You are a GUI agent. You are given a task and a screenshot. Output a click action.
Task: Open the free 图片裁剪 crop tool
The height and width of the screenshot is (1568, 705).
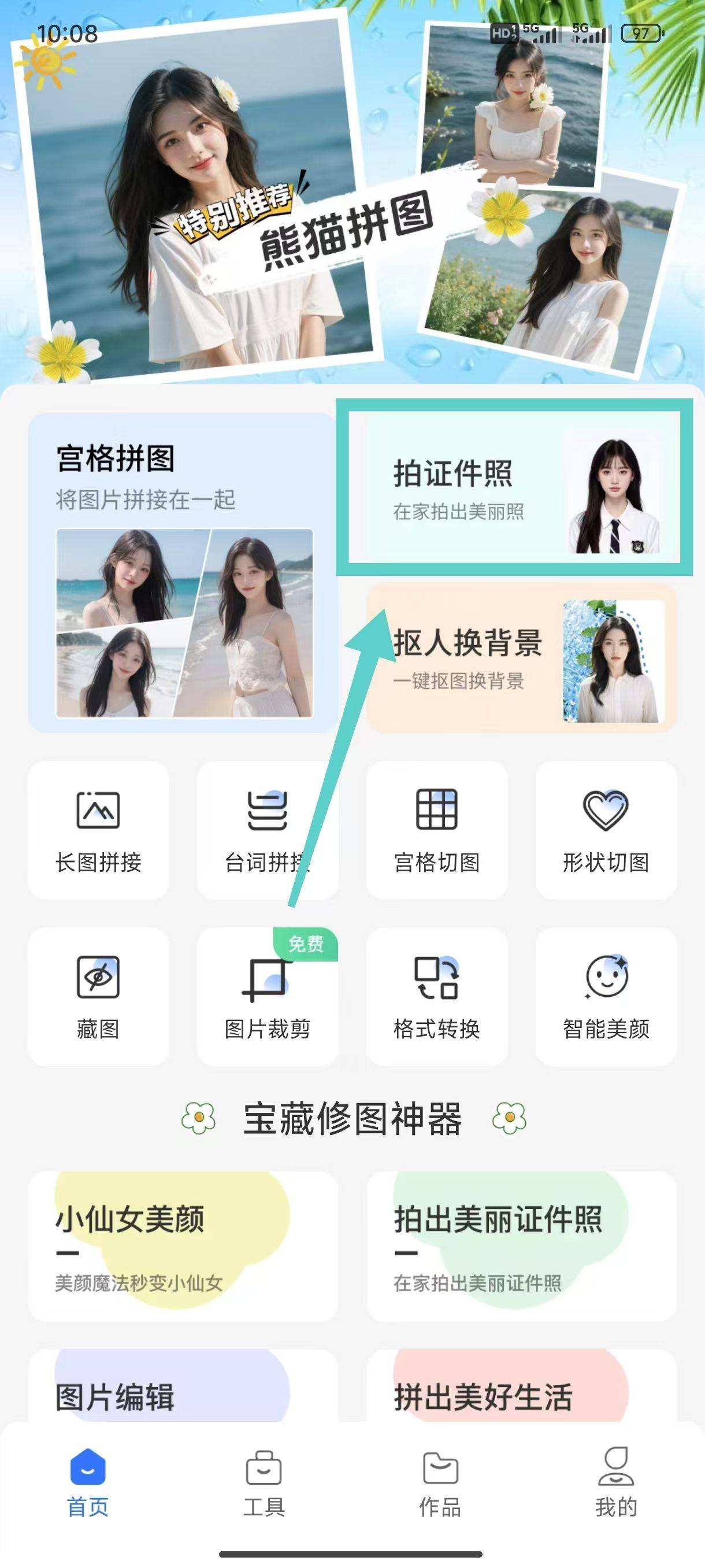pos(267,996)
